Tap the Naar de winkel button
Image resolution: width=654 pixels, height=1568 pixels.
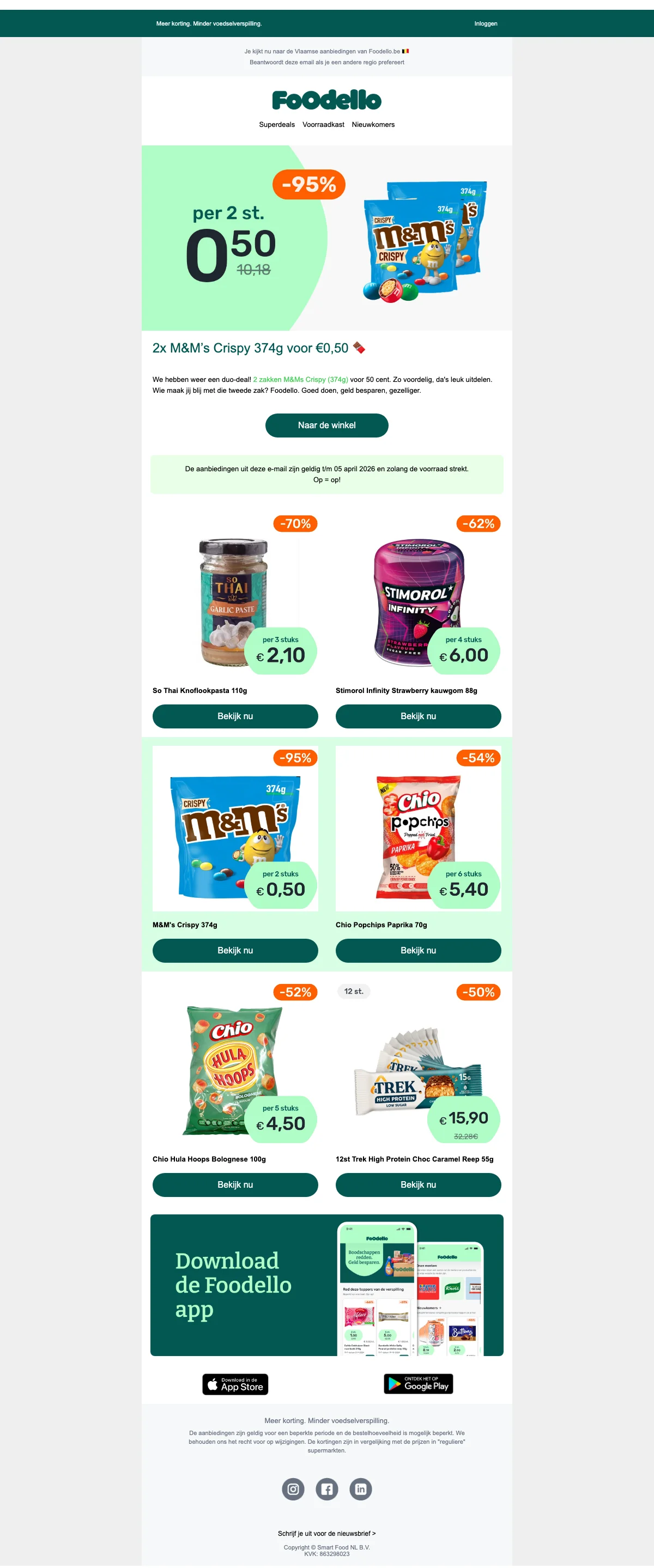pos(326,426)
